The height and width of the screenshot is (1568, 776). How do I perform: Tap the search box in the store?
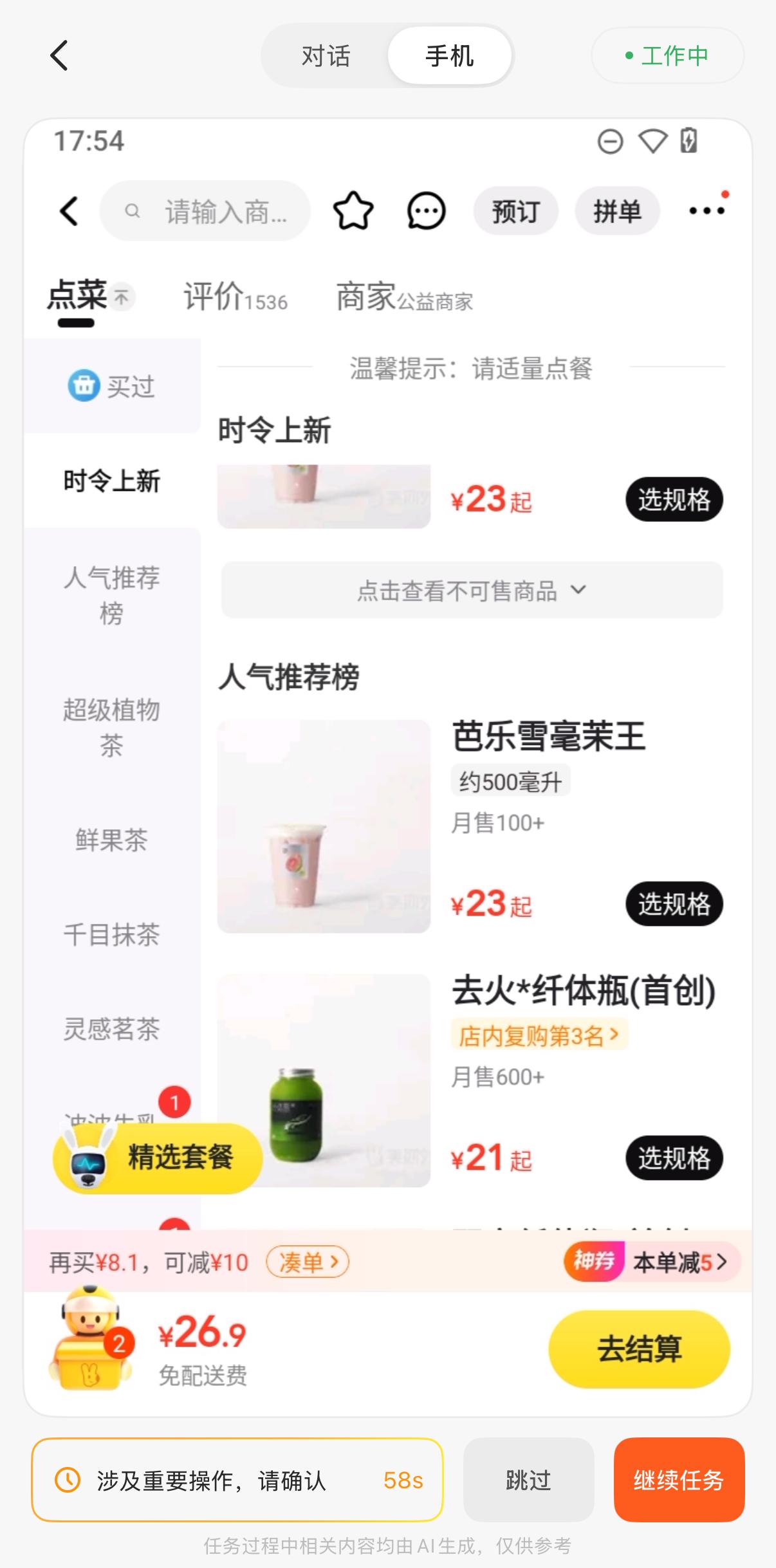(x=206, y=211)
